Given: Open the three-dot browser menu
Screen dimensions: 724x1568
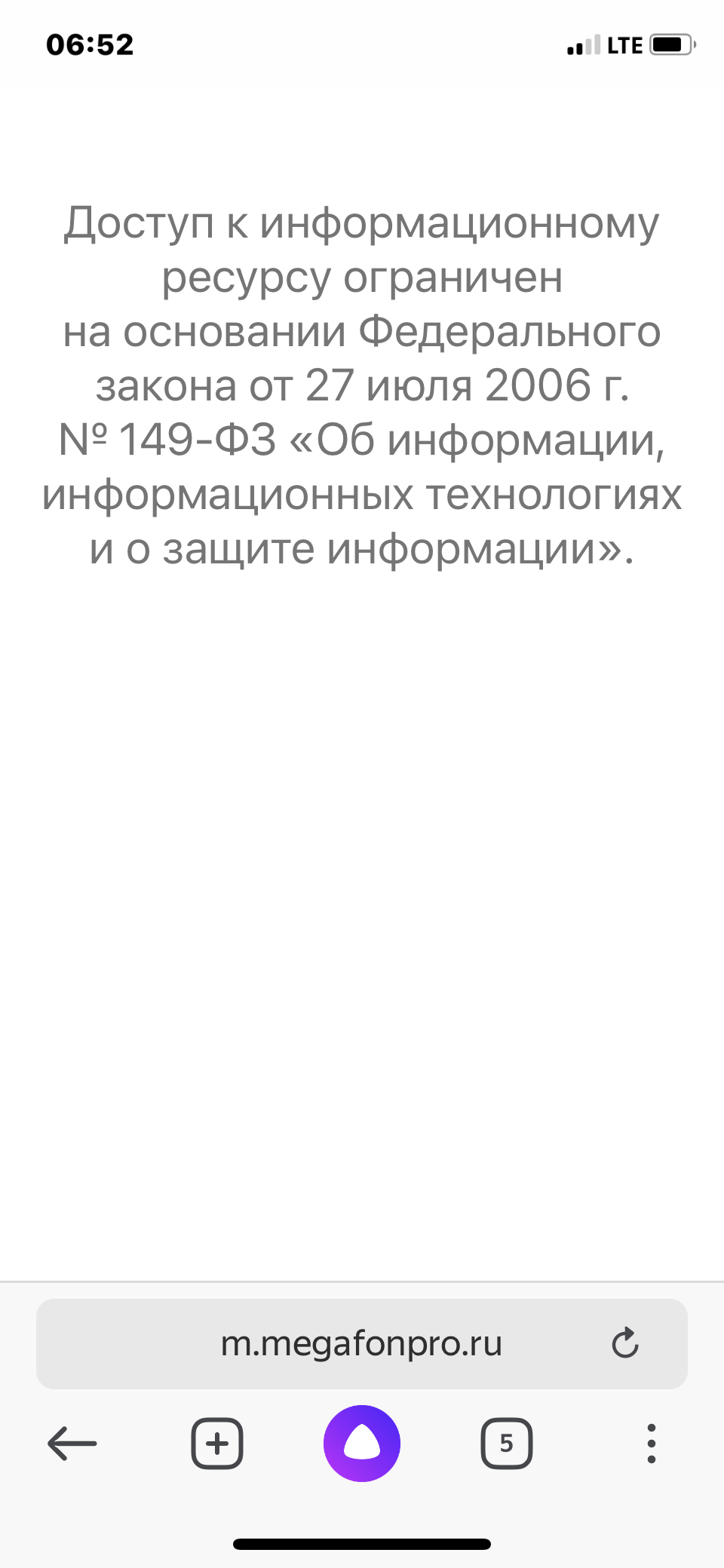Looking at the screenshot, I should tap(652, 1444).
